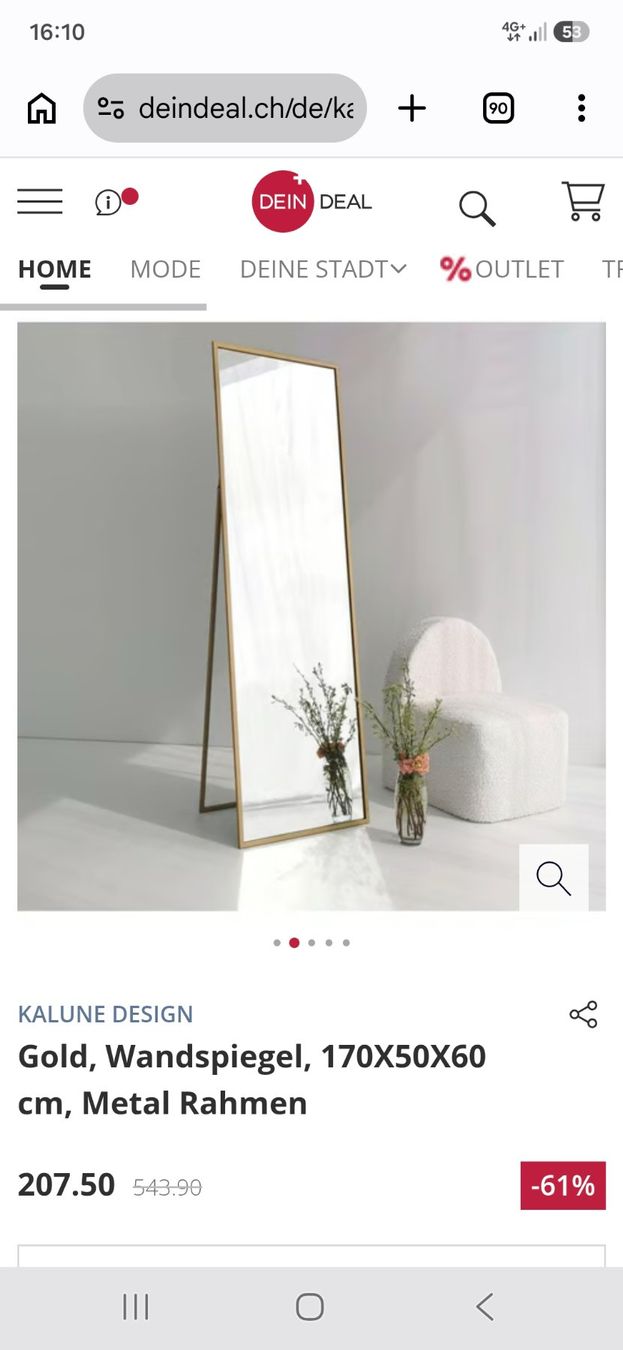Tap the browser address bar

point(225,108)
